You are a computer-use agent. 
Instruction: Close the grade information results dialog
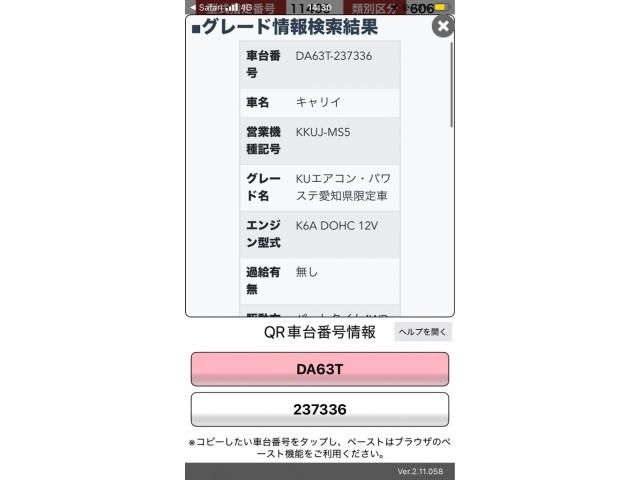(x=443, y=27)
